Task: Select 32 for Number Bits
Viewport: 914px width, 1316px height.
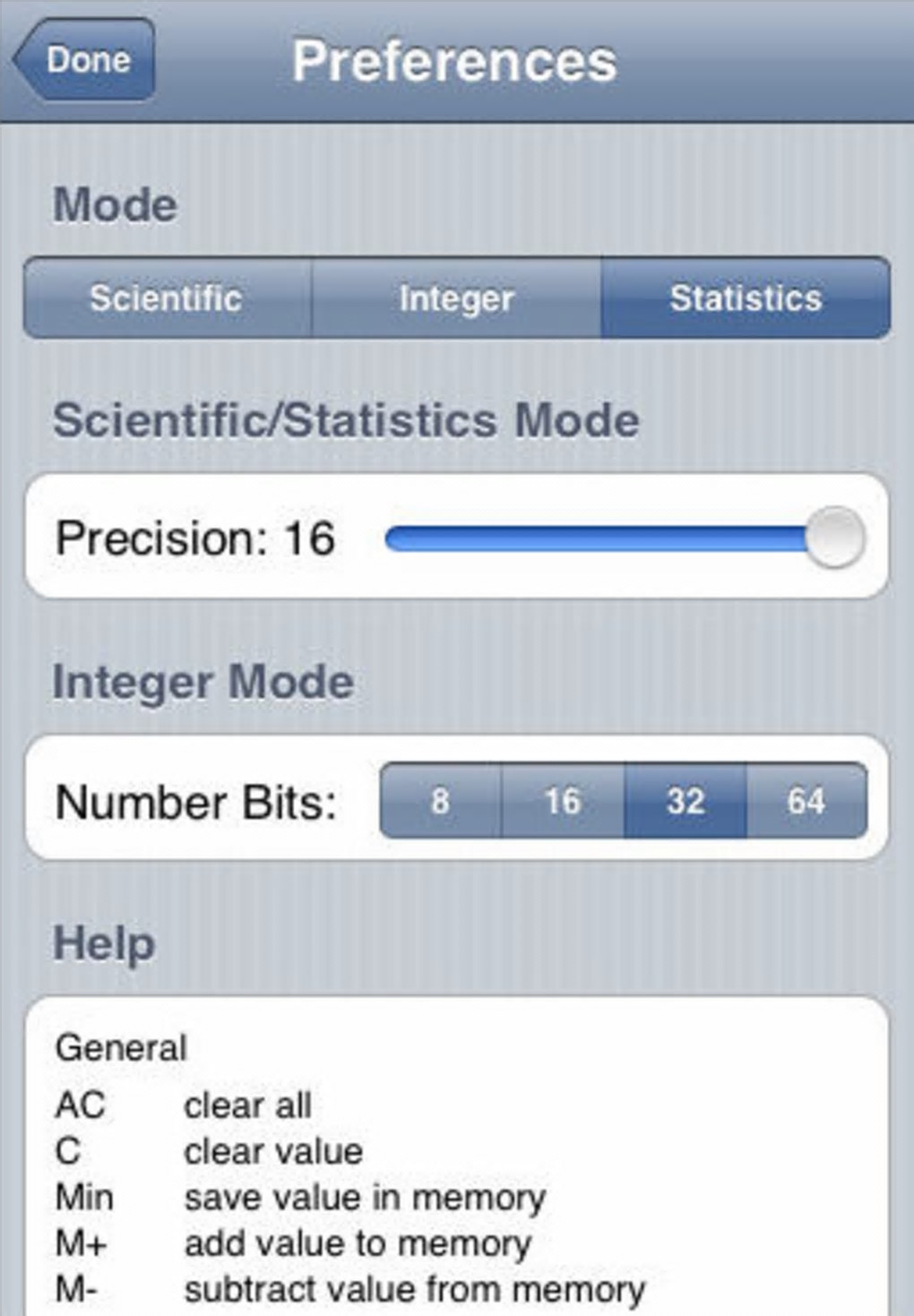Action: tap(685, 801)
